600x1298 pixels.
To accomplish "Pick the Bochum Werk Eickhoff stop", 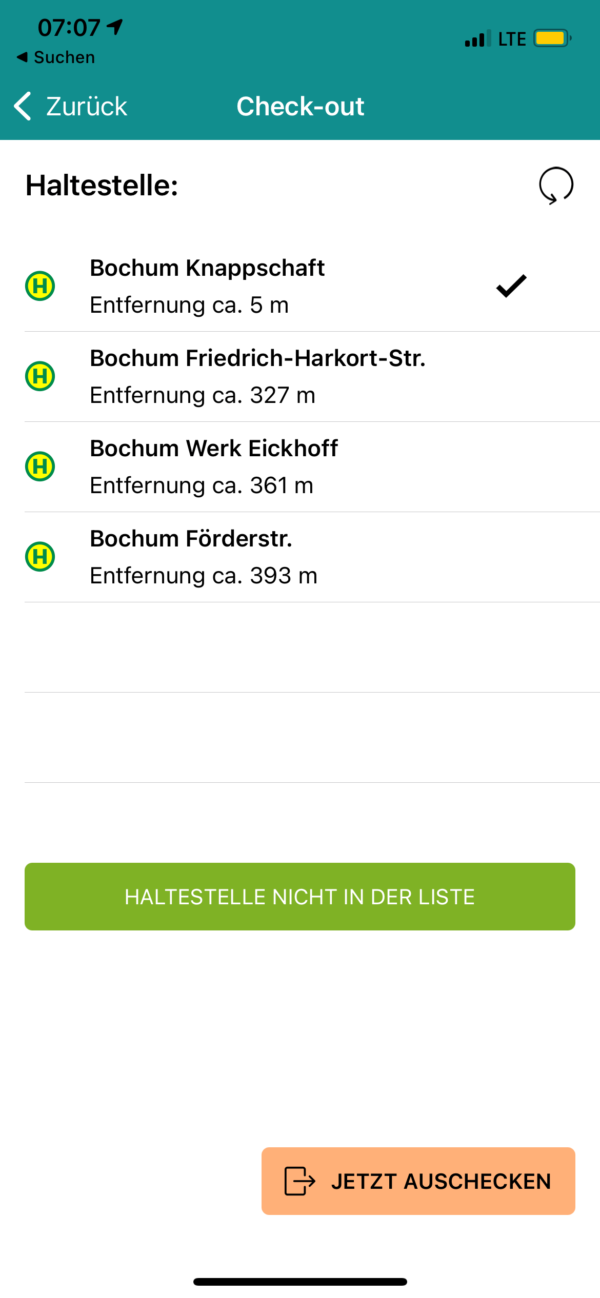I will [x=300, y=466].
